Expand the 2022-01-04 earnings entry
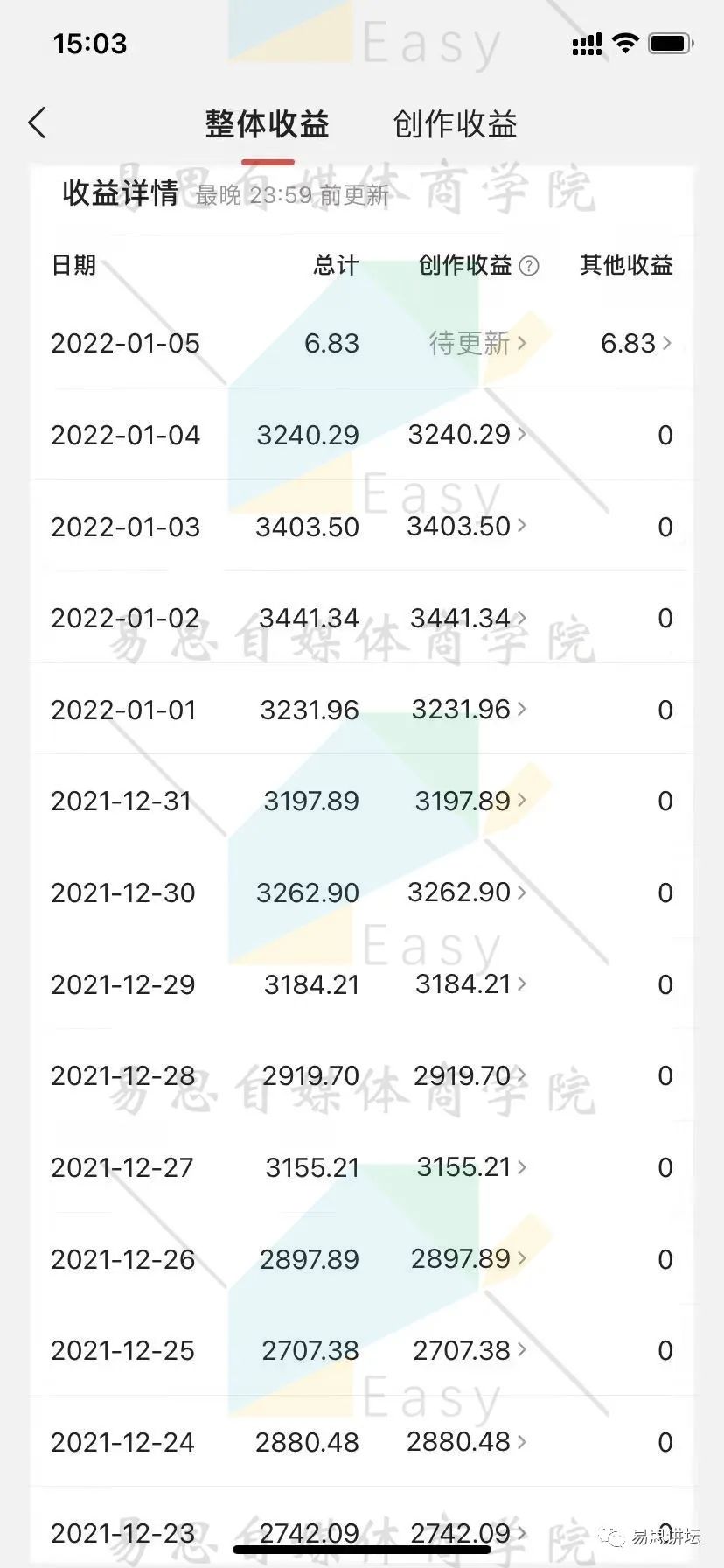724x1568 pixels. coord(523,435)
